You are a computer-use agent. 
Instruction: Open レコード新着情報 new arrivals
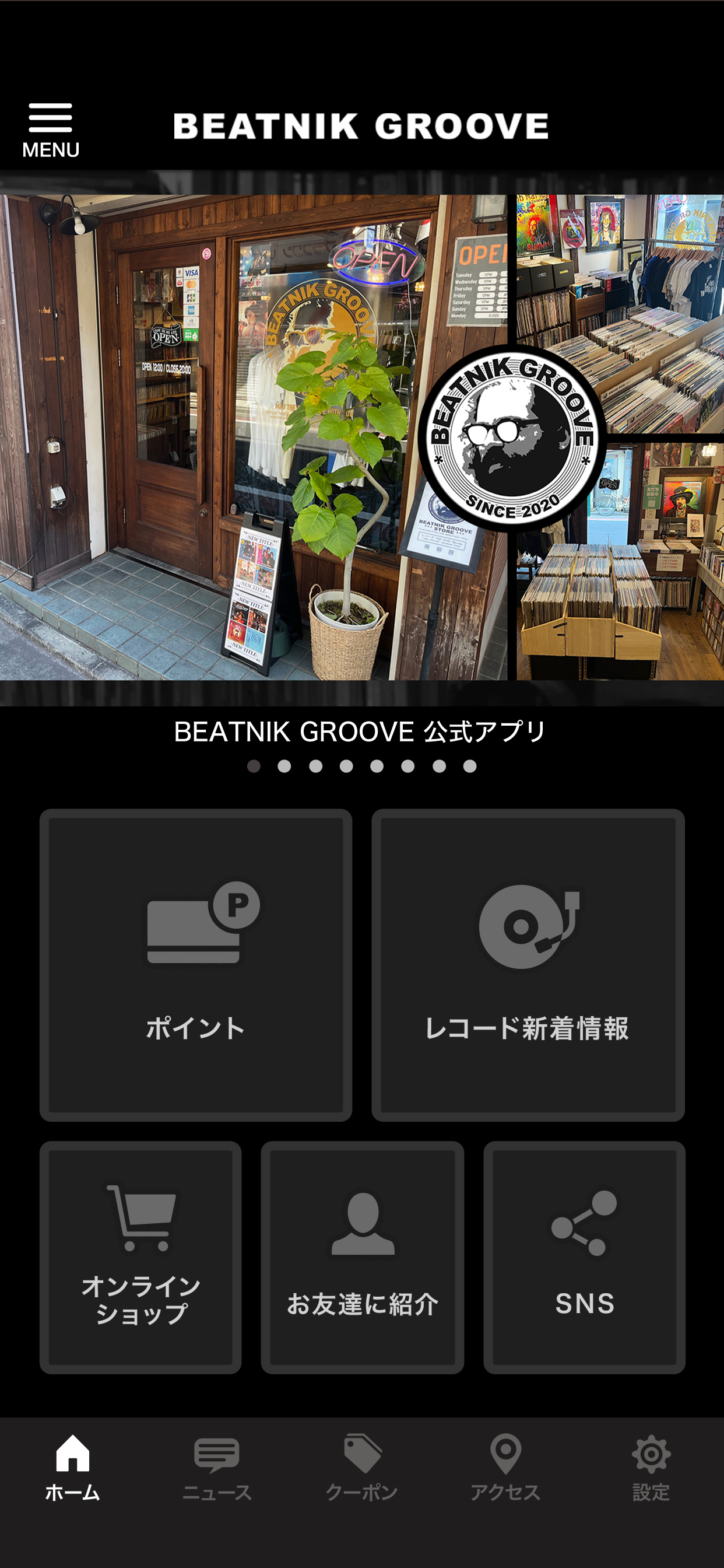coord(528,965)
